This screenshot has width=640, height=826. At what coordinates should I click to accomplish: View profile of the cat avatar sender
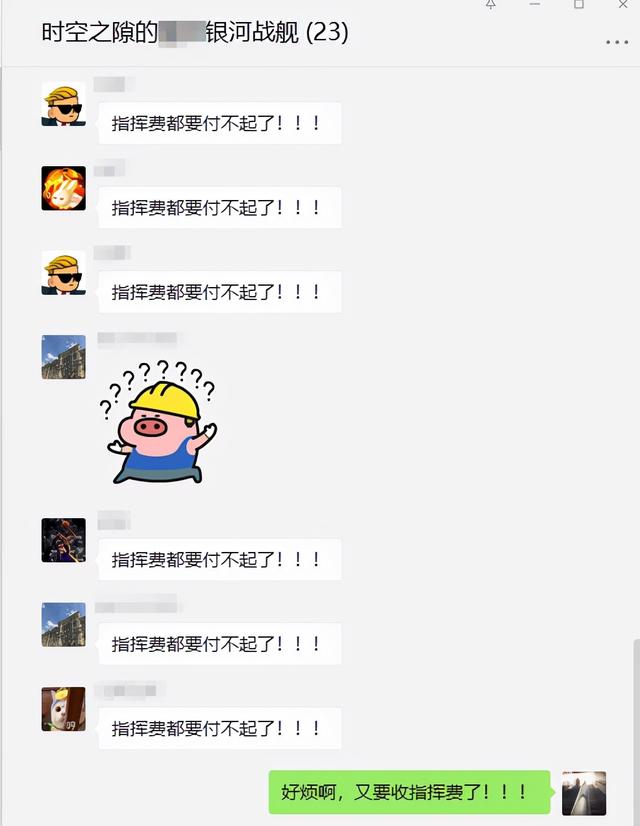coord(63,709)
